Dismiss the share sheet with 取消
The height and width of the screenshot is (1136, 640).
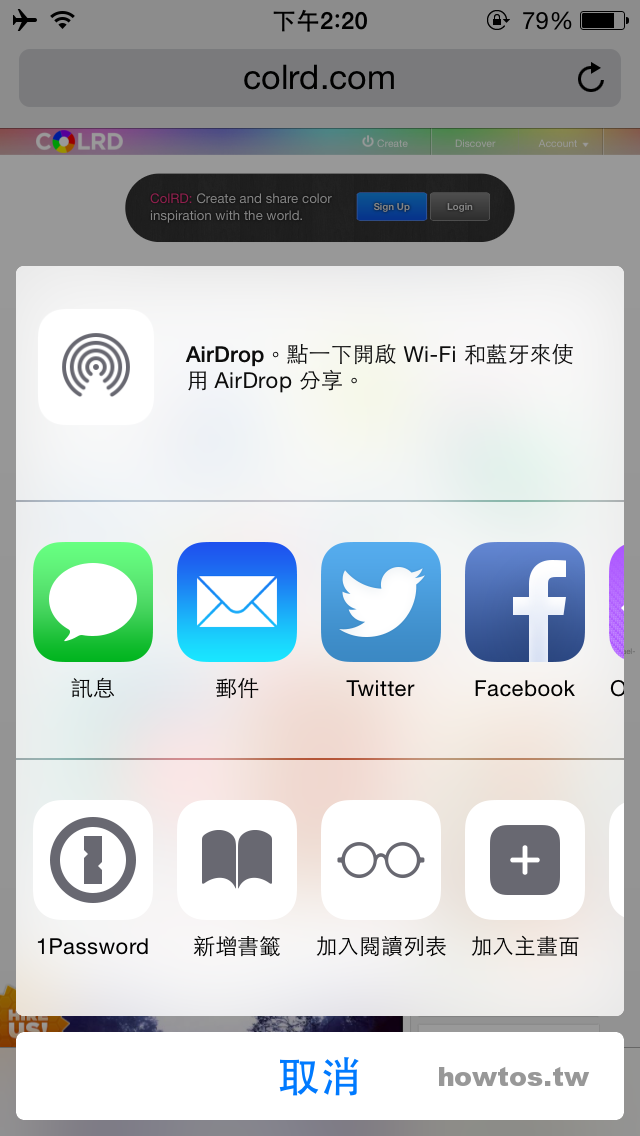point(320,1076)
